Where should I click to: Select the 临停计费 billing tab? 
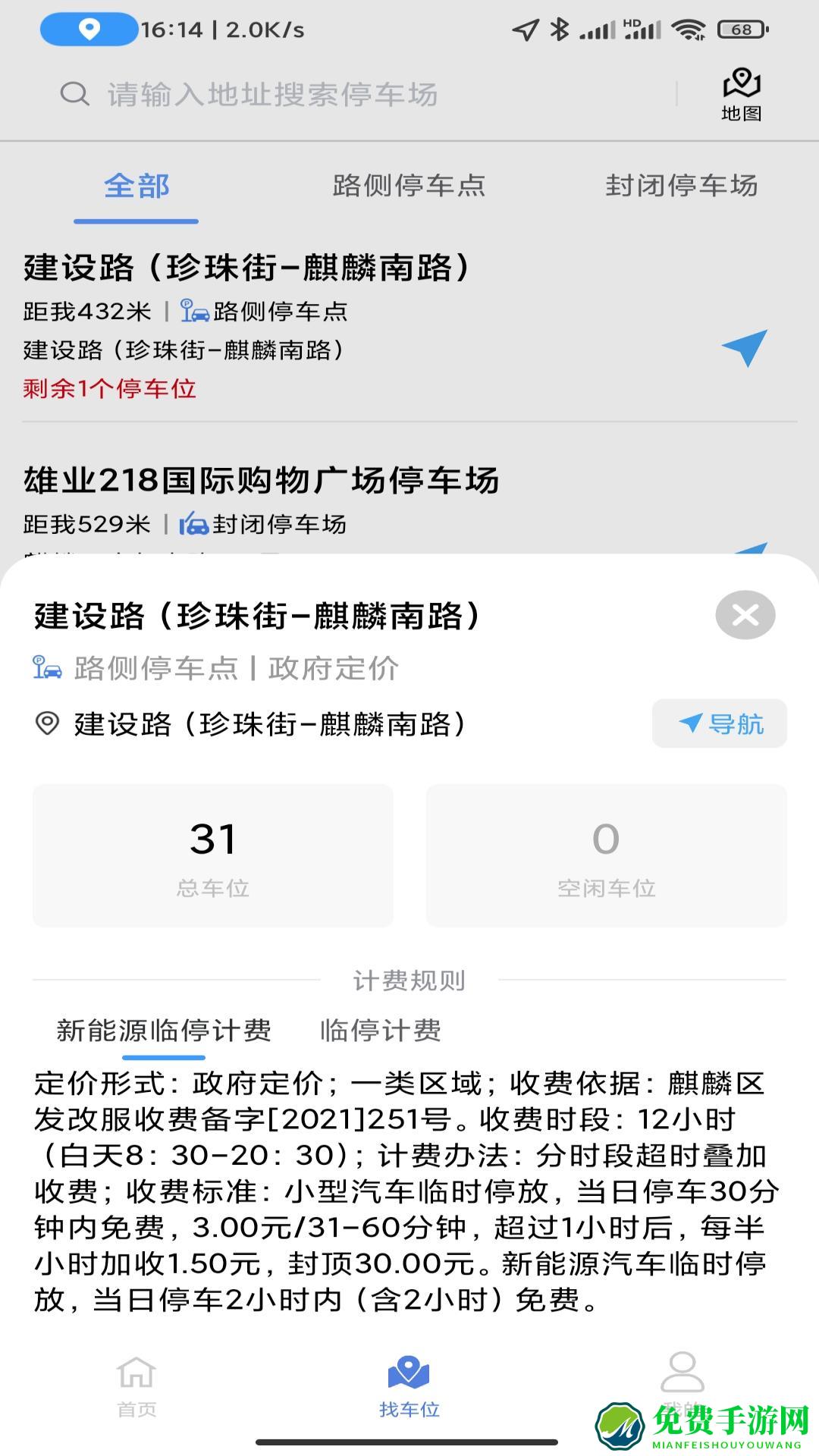tap(382, 1030)
